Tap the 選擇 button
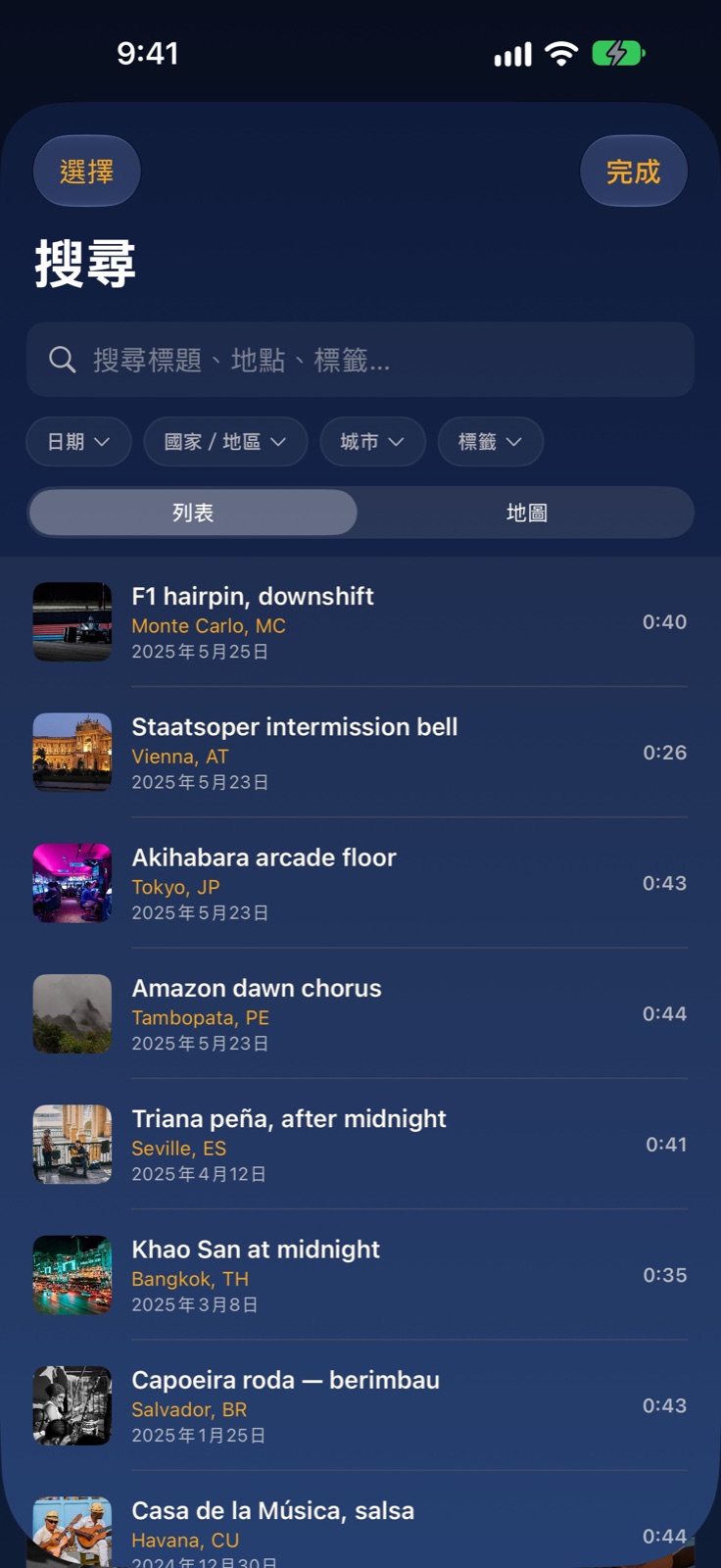The image size is (721, 1568). [87, 171]
